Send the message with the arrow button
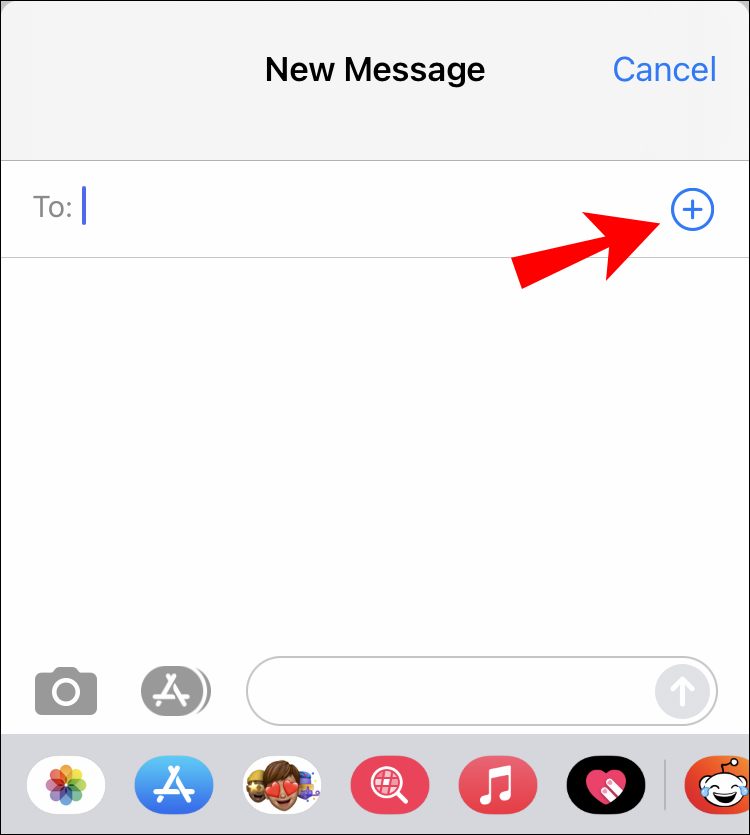 [682, 690]
